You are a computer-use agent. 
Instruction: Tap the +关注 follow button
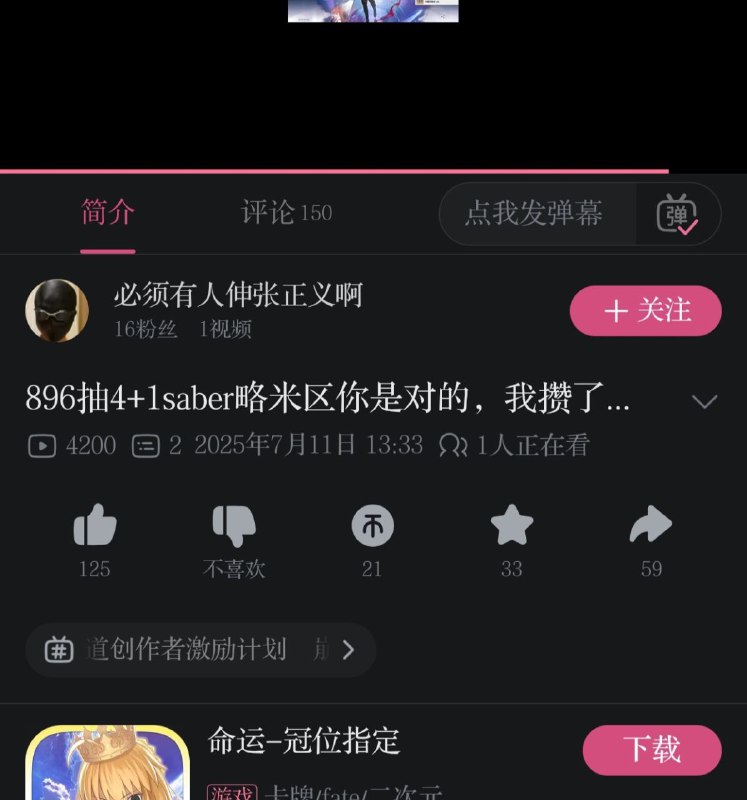(645, 311)
